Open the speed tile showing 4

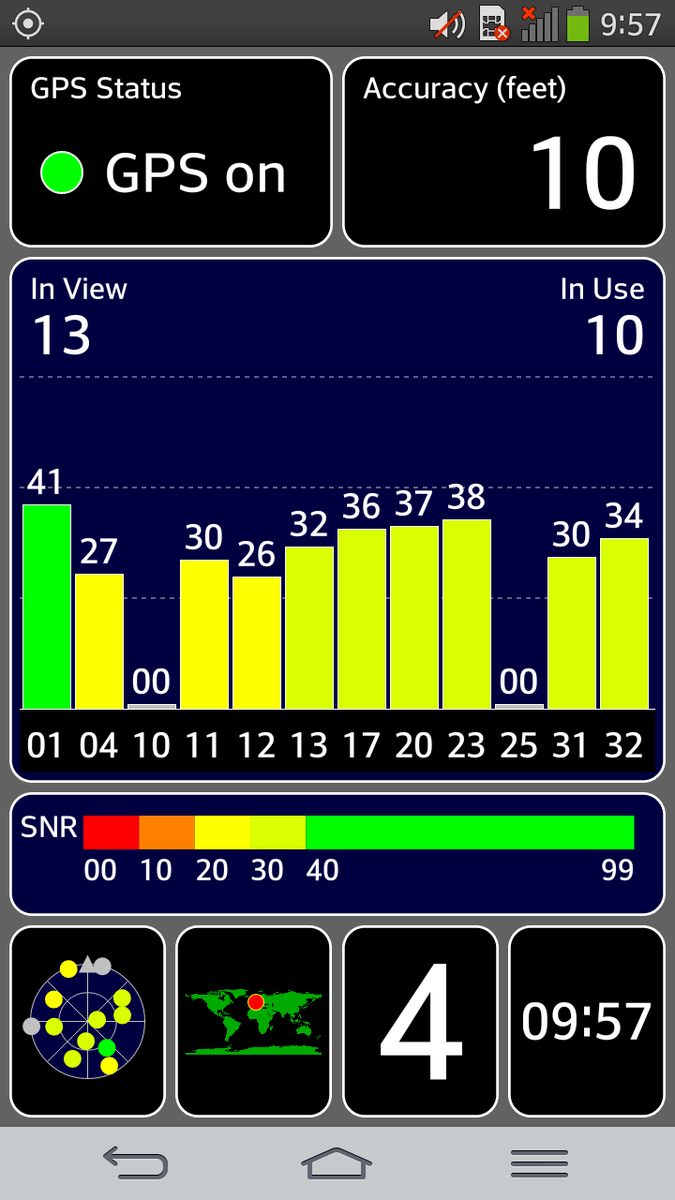(420, 1021)
